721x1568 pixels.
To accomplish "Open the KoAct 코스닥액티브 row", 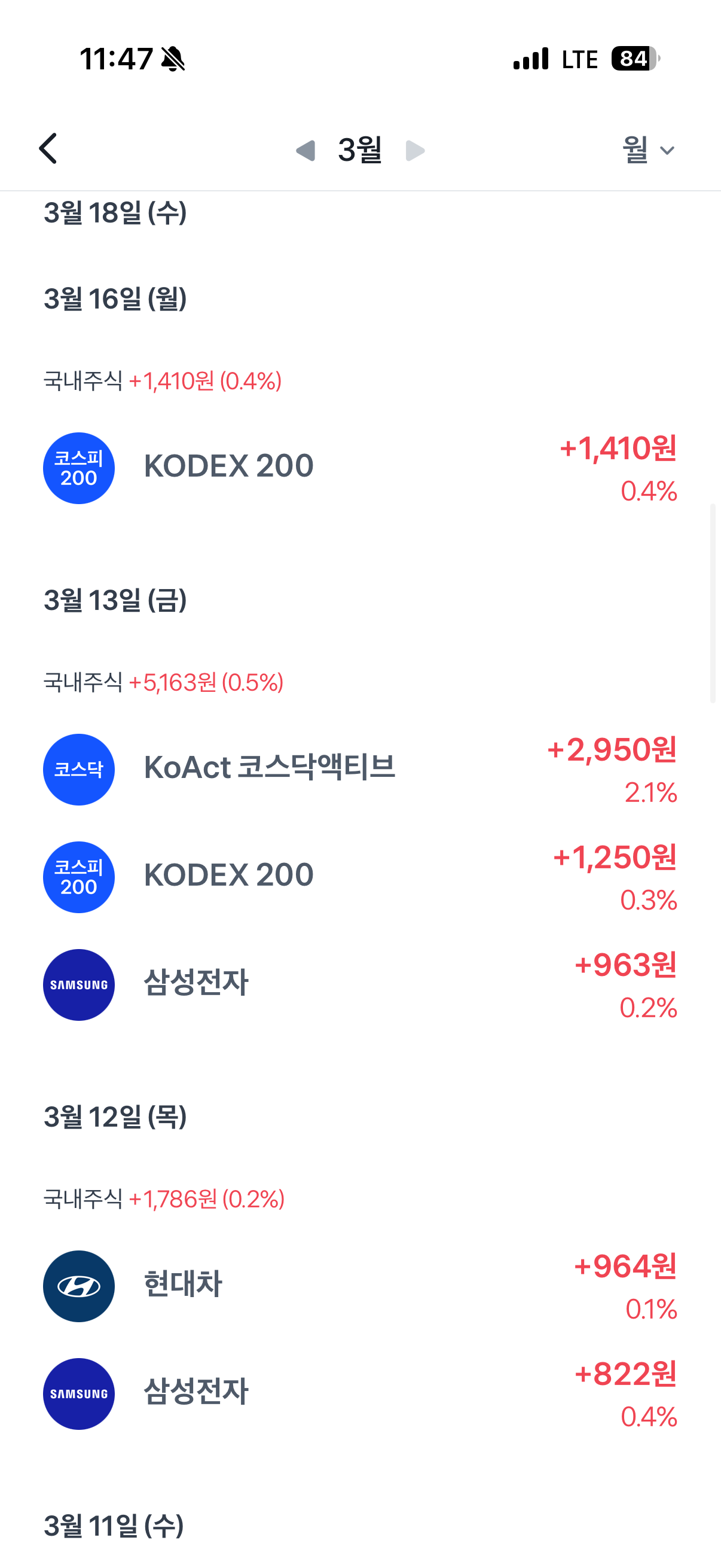I will pos(360,769).
